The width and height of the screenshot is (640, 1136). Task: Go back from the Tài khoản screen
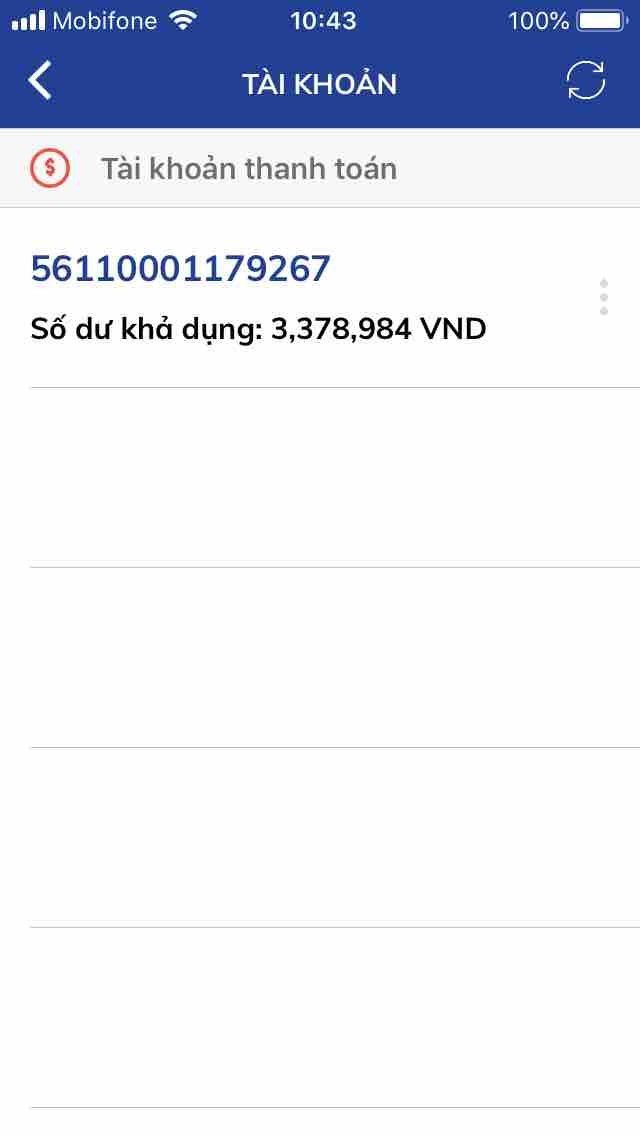pos(40,82)
